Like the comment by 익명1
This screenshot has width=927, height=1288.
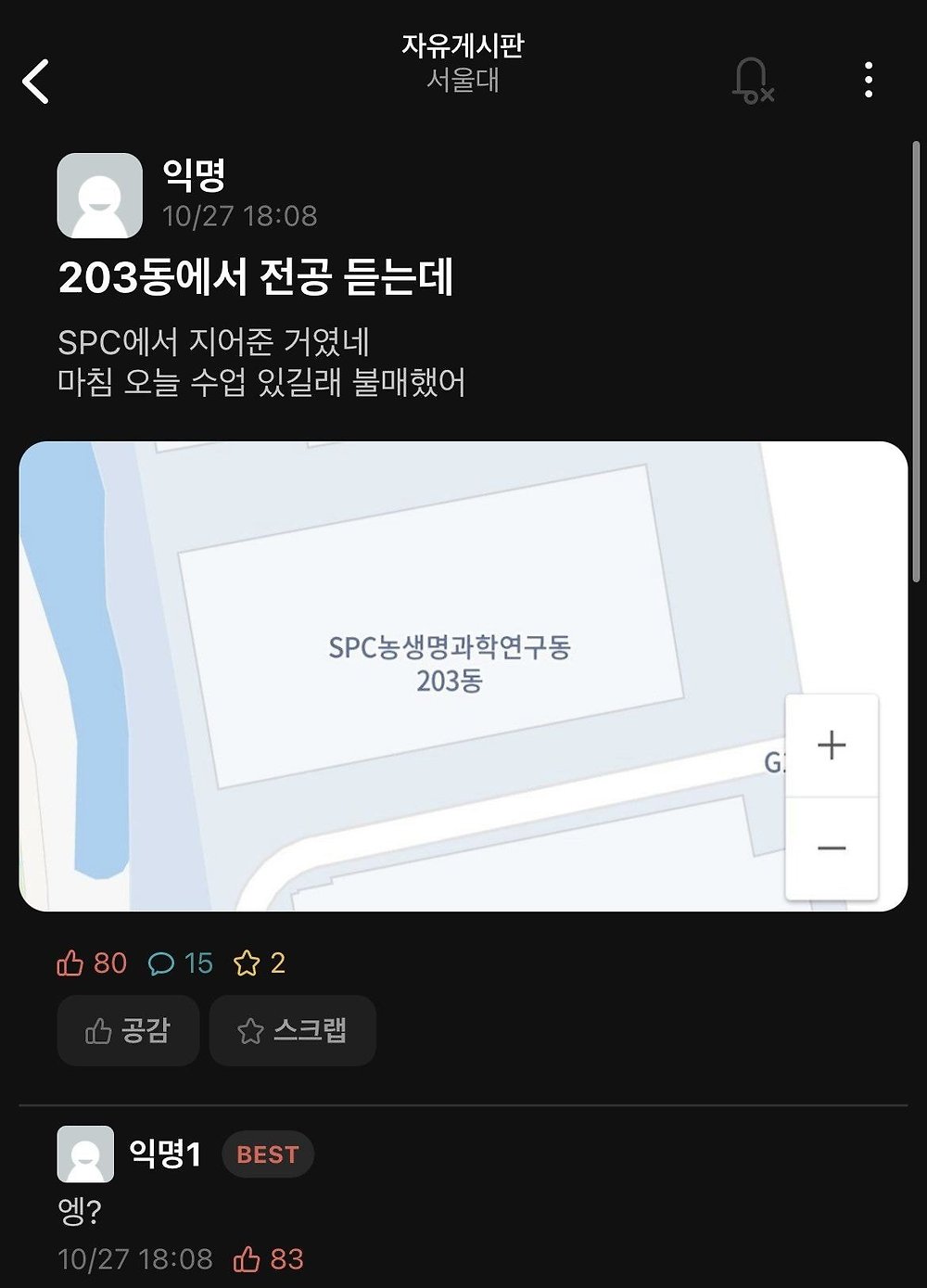(x=248, y=1258)
